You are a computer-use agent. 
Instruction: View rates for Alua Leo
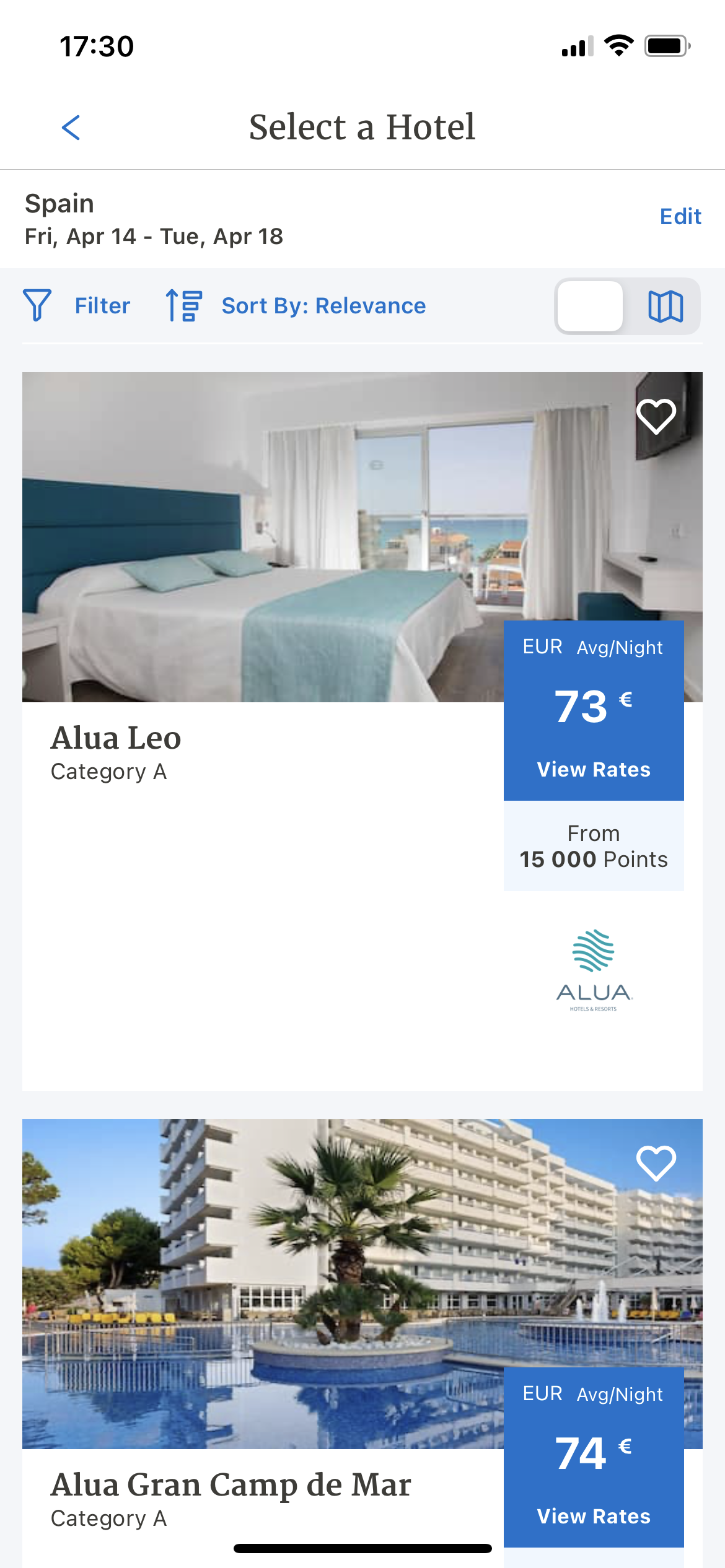click(x=593, y=769)
